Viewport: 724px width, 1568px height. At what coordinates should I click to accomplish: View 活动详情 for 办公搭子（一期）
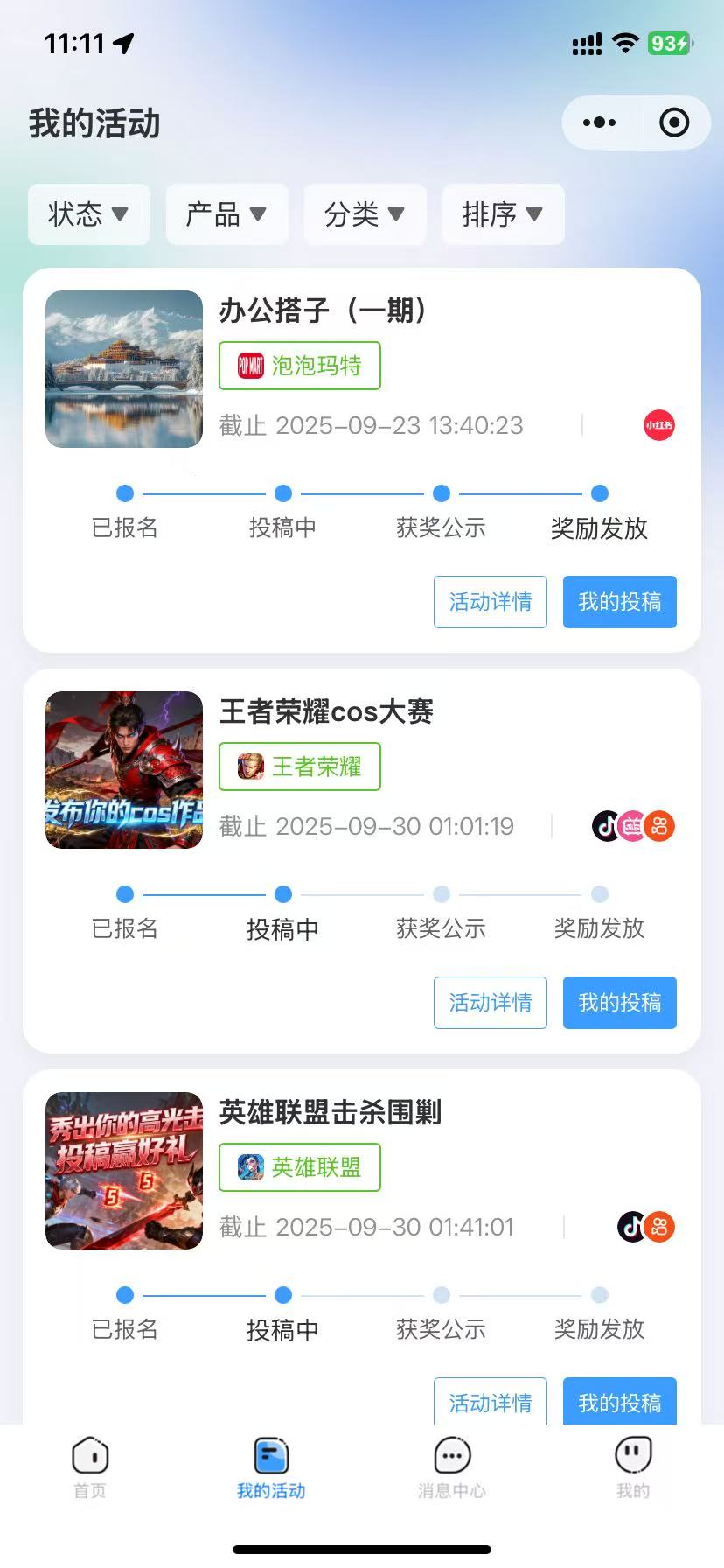(x=490, y=602)
